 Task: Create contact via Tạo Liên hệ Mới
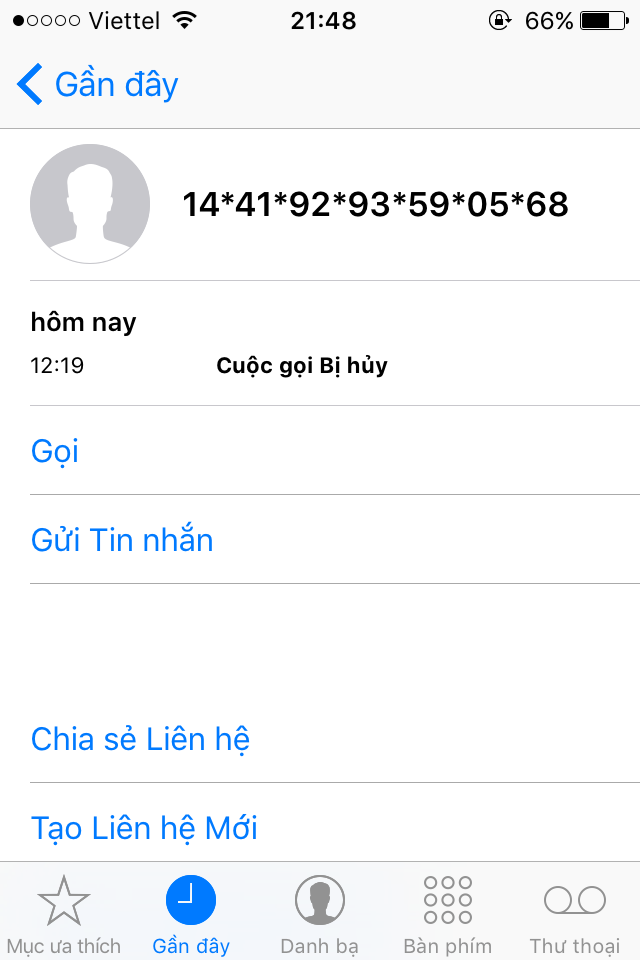(144, 828)
